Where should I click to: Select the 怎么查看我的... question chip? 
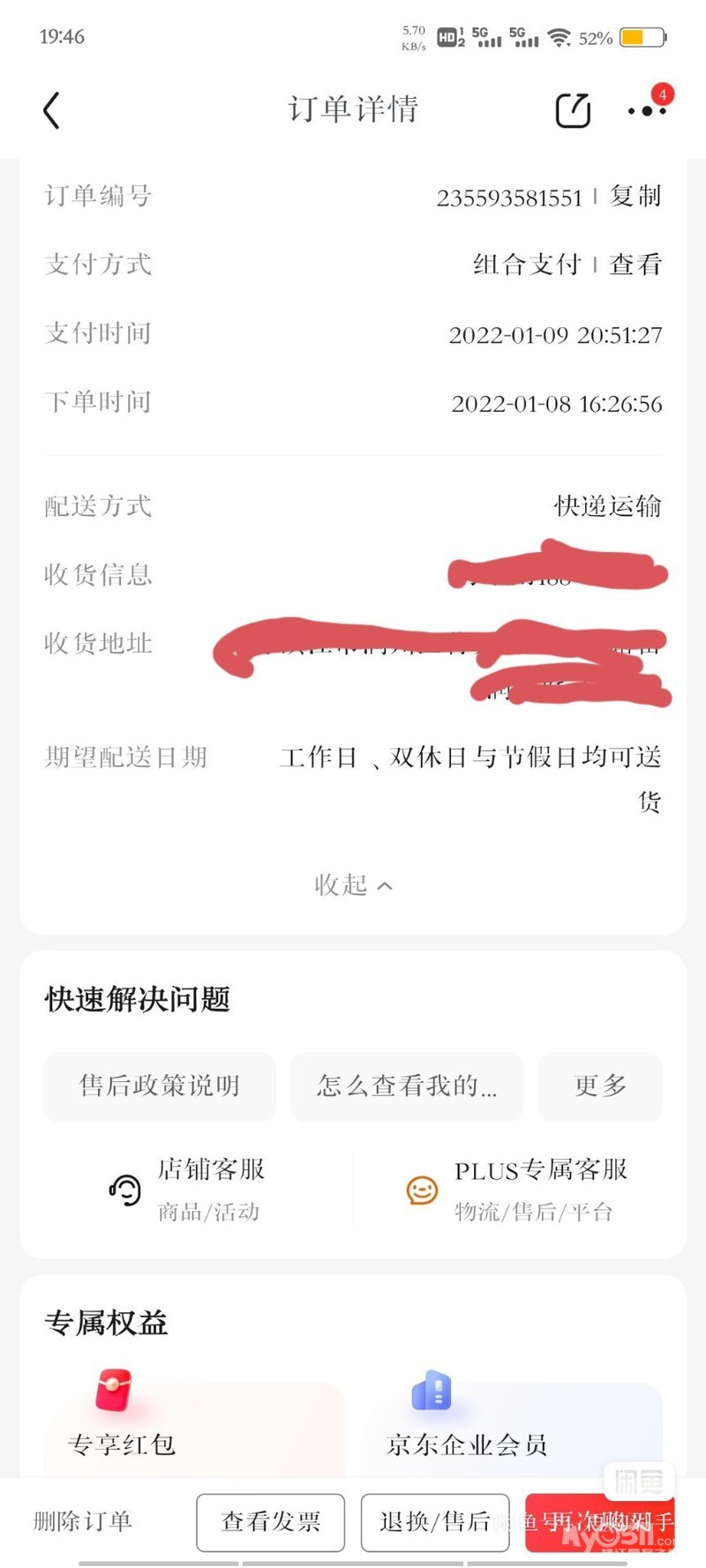coord(407,1086)
